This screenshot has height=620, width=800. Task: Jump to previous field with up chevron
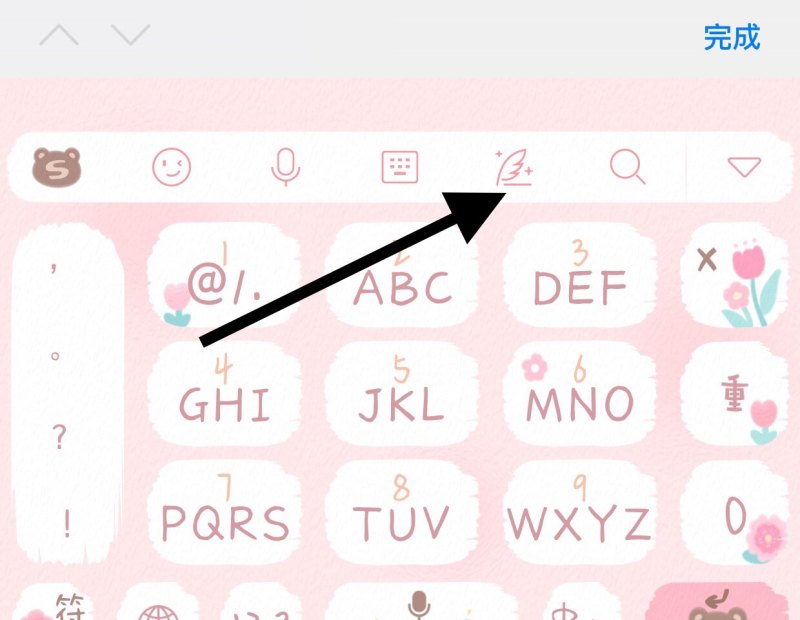pos(60,36)
